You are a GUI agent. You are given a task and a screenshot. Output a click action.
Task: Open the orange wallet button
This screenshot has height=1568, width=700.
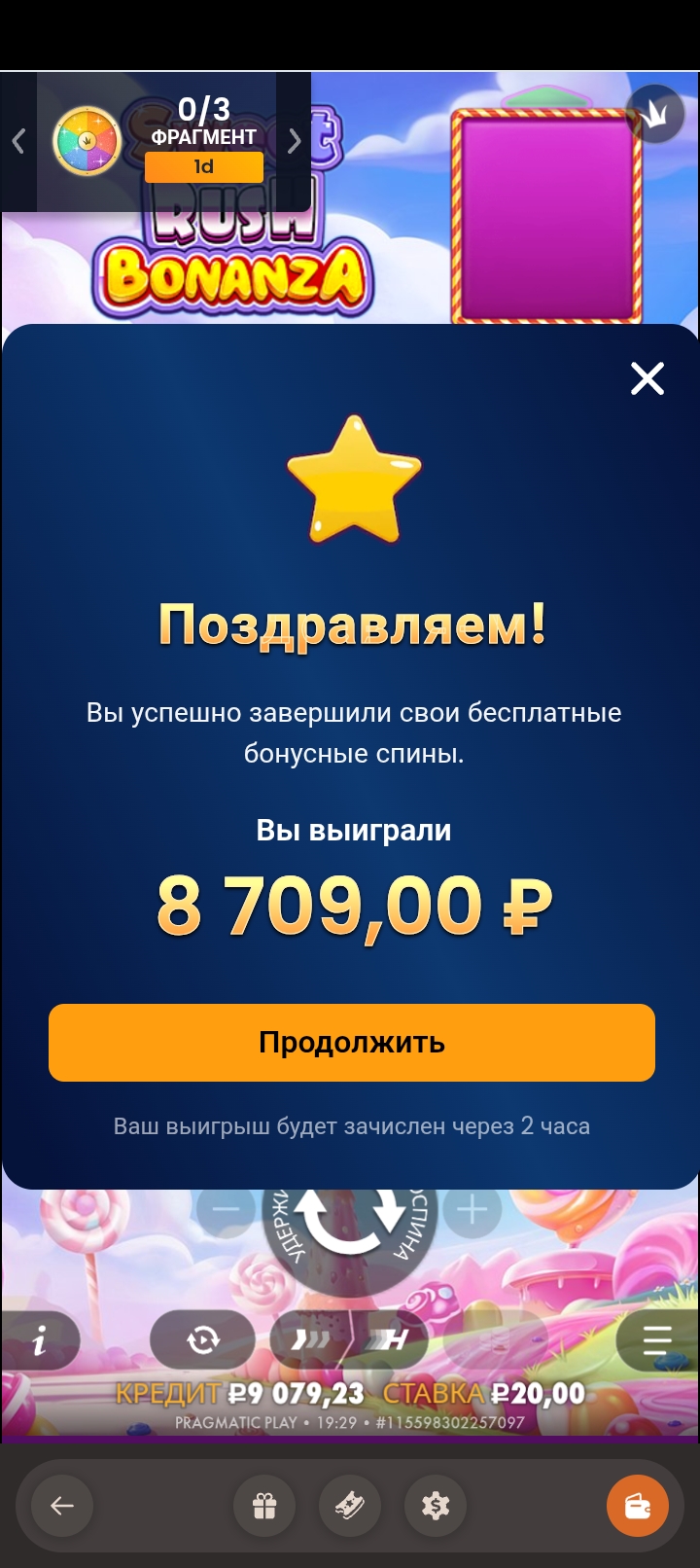[x=637, y=1506]
